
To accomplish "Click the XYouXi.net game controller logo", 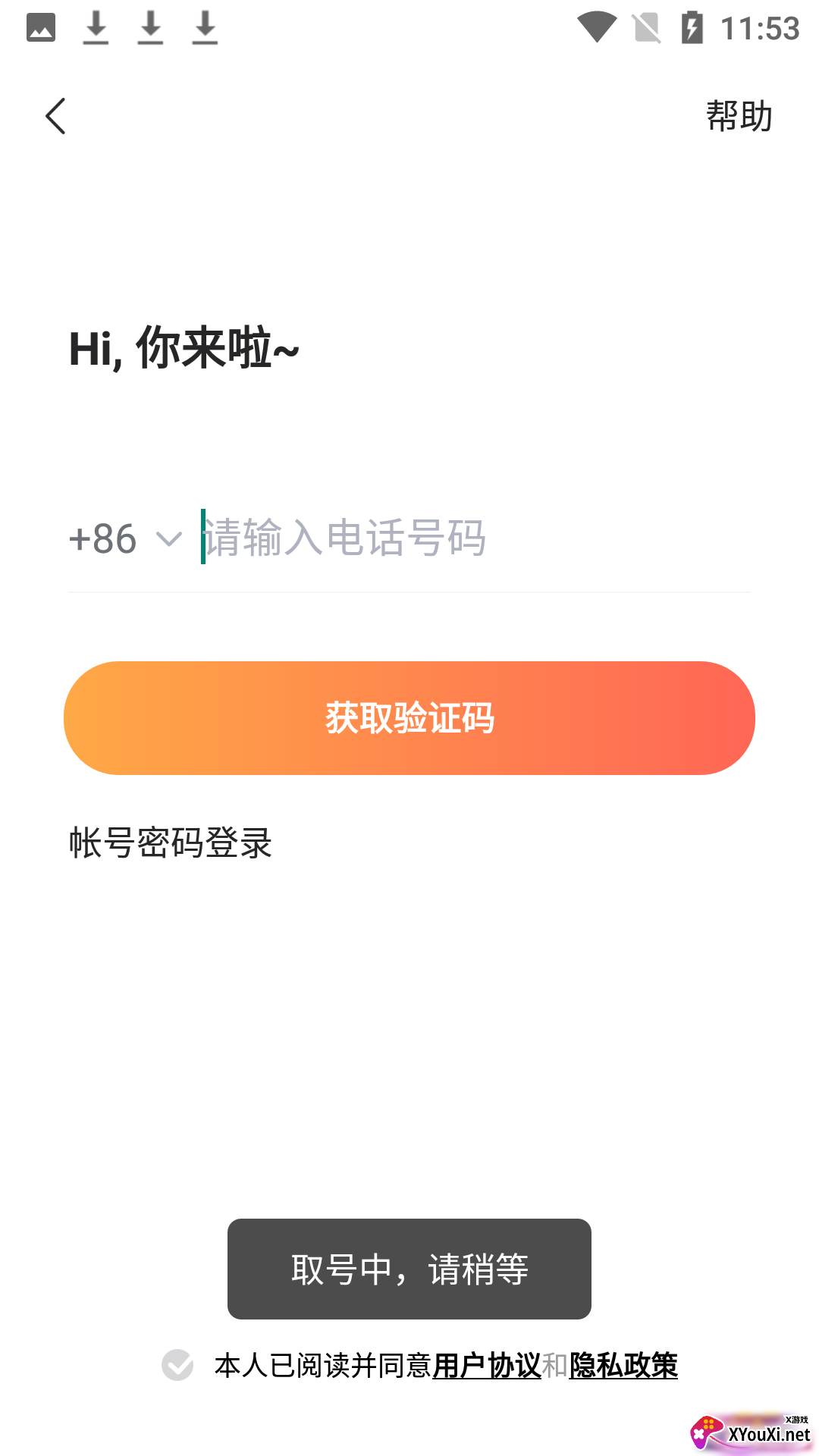I will click(x=708, y=1429).
